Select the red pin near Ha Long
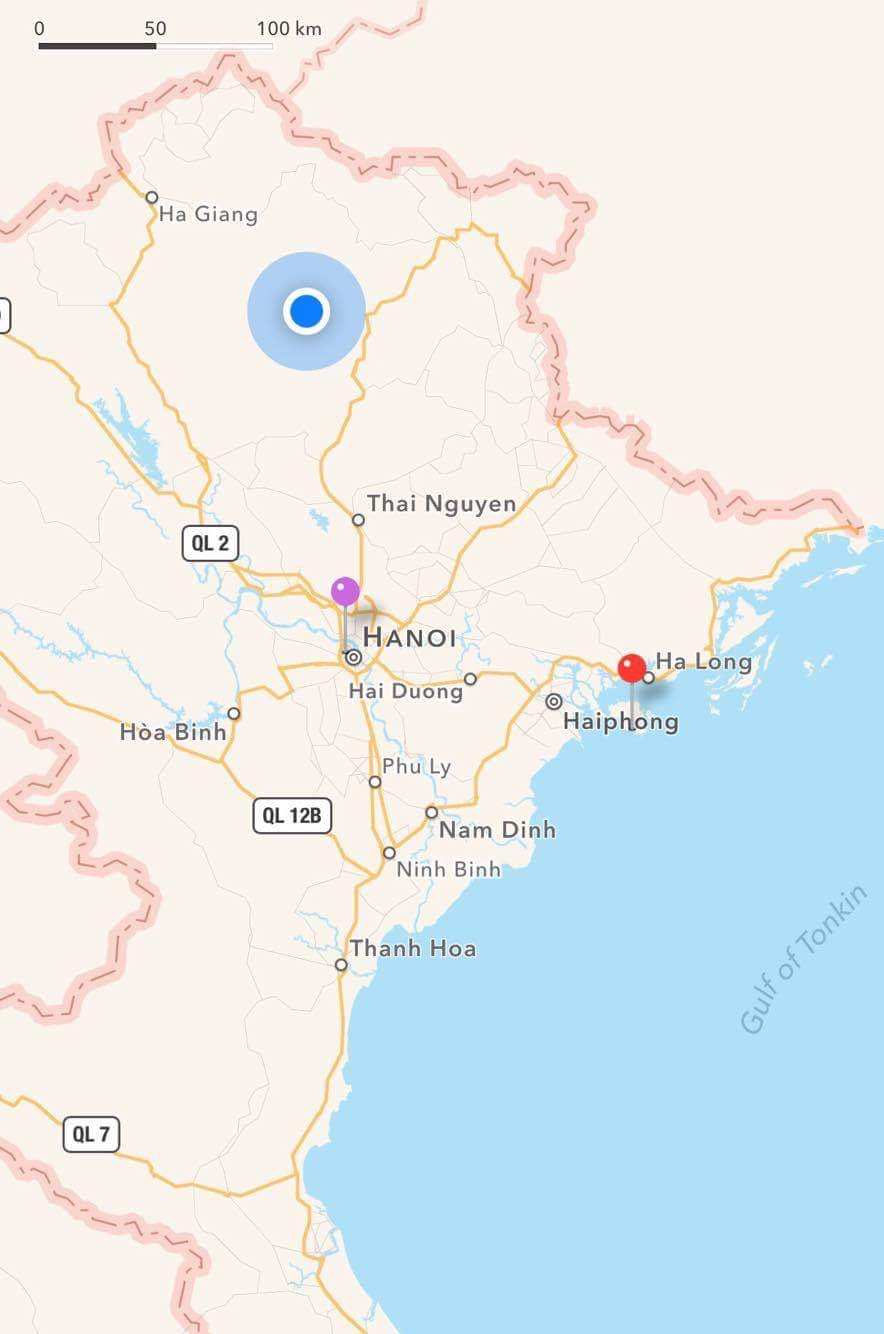This screenshot has height=1334, width=884. tap(632, 668)
